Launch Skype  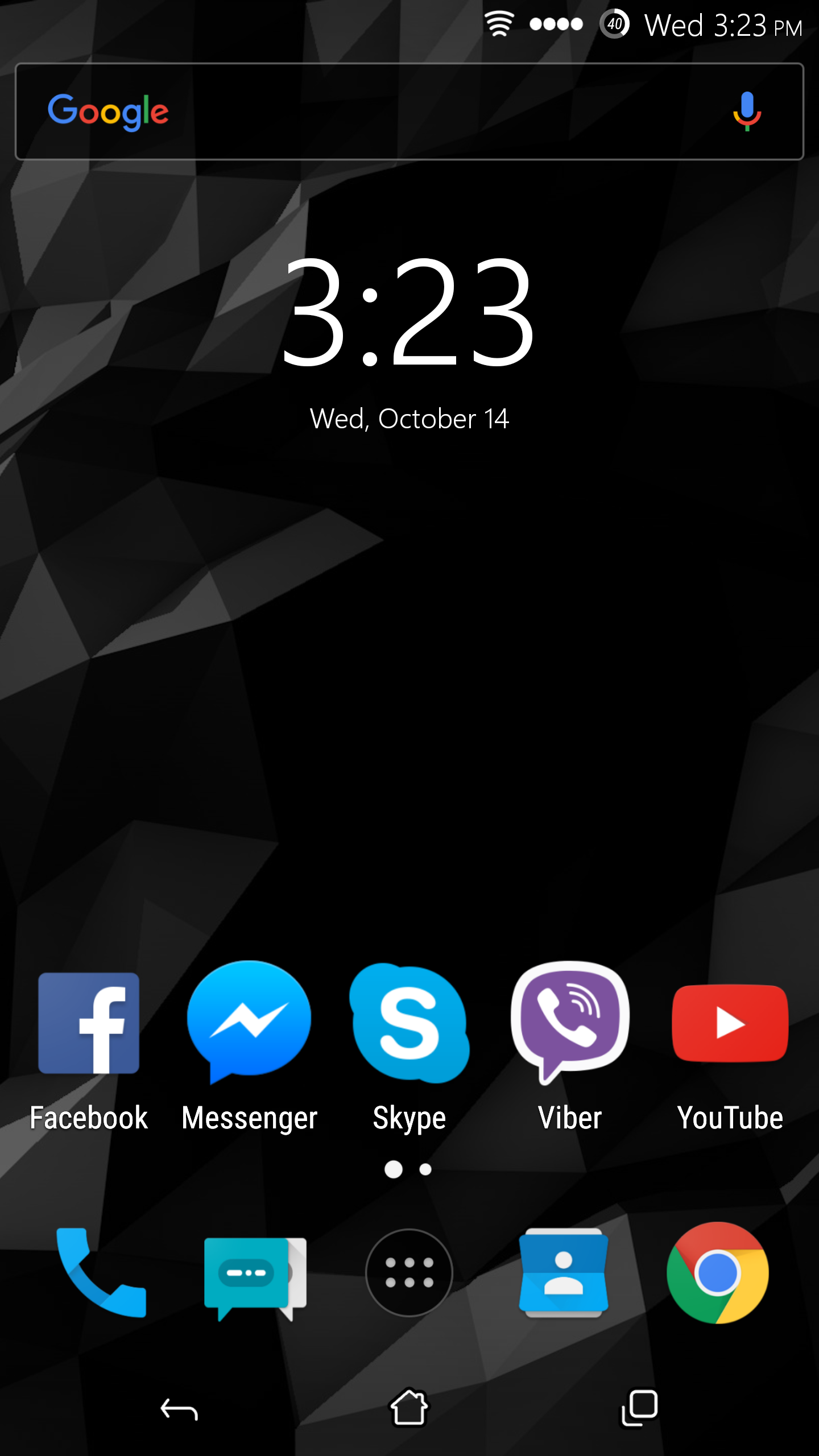pyautogui.click(x=409, y=1024)
